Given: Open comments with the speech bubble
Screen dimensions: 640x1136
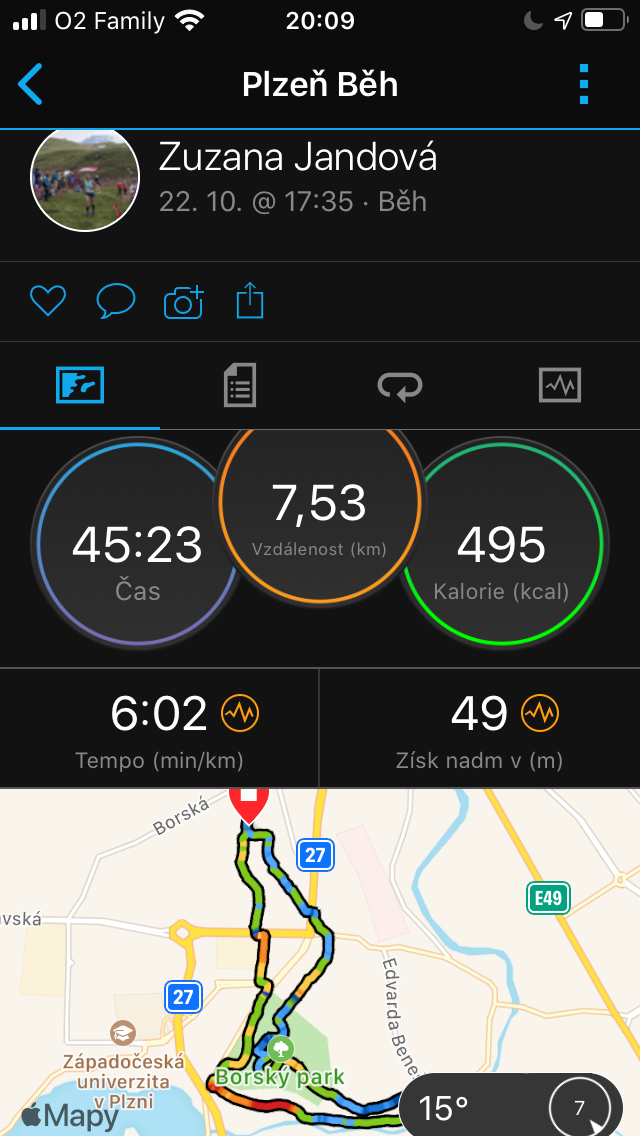Looking at the screenshot, I should click(116, 301).
